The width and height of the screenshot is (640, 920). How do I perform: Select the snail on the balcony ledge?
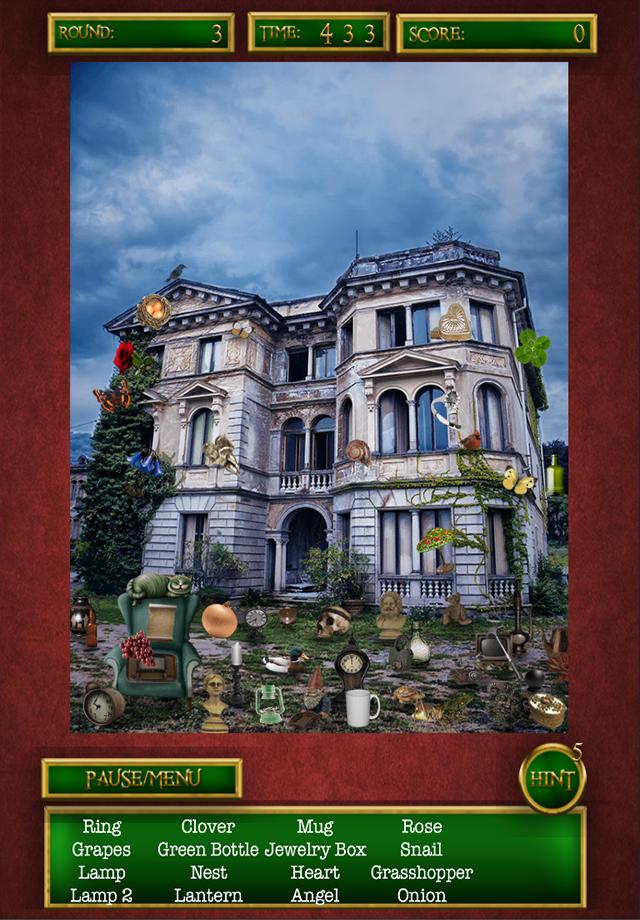tap(357, 451)
